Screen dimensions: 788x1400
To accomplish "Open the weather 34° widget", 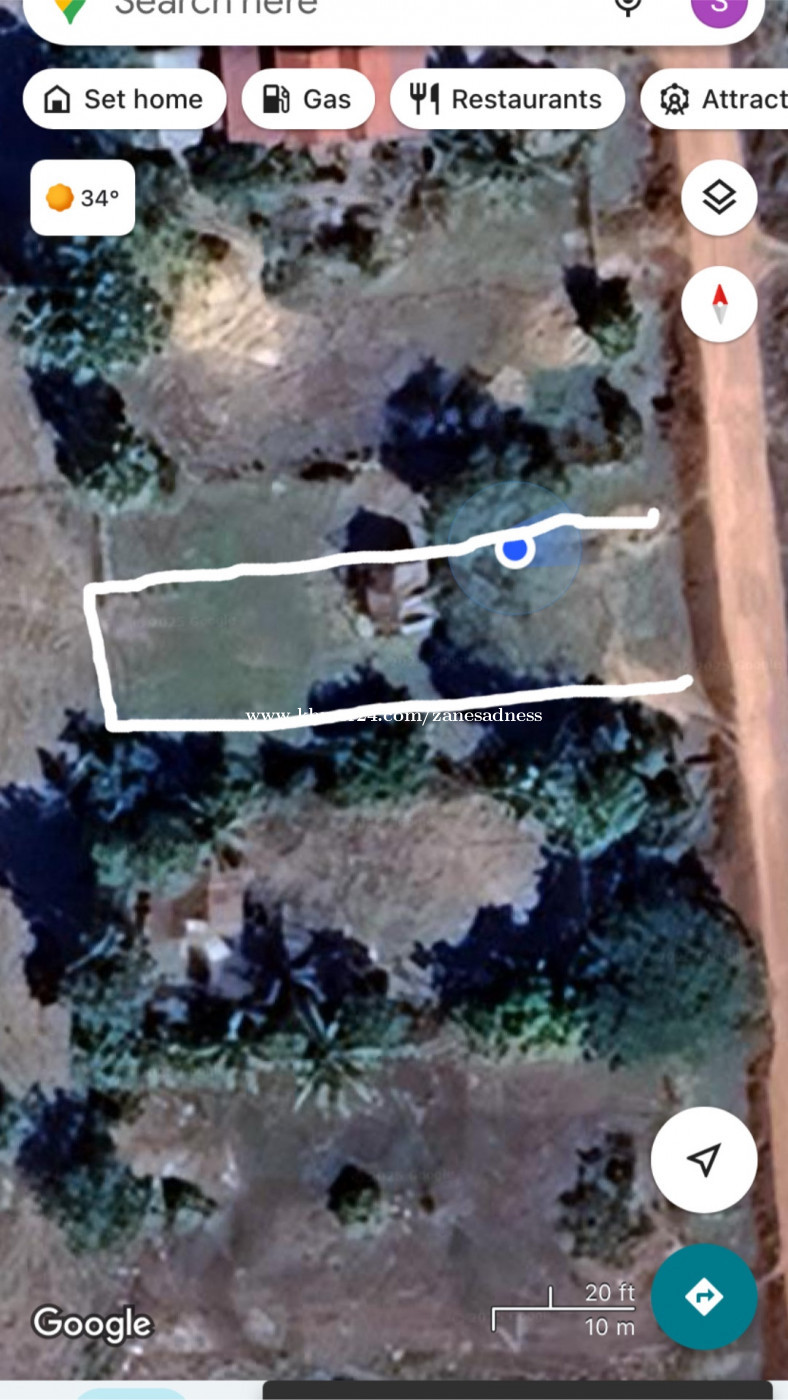I will (83, 197).
